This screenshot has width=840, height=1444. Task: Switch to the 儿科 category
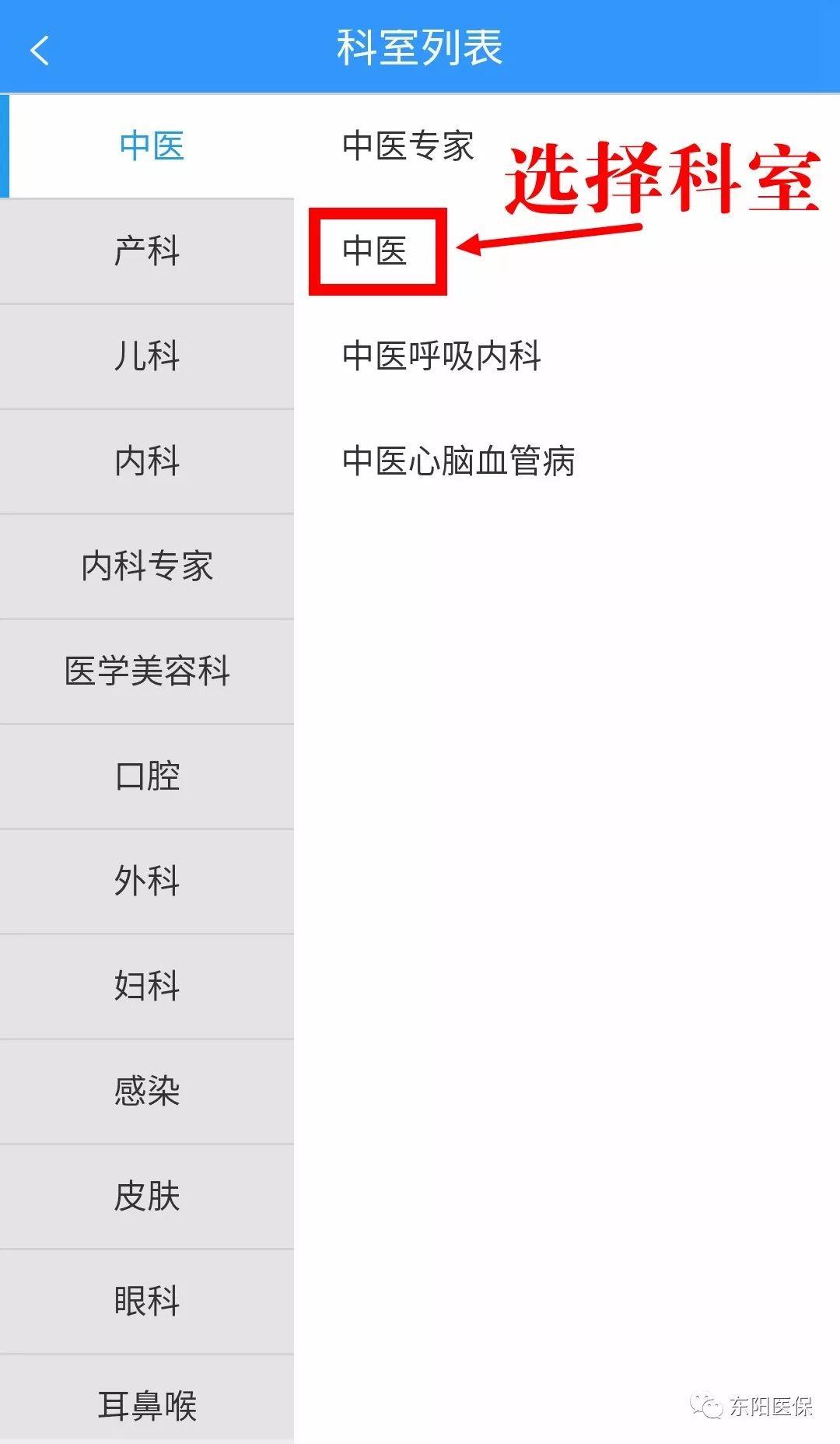(147, 356)
